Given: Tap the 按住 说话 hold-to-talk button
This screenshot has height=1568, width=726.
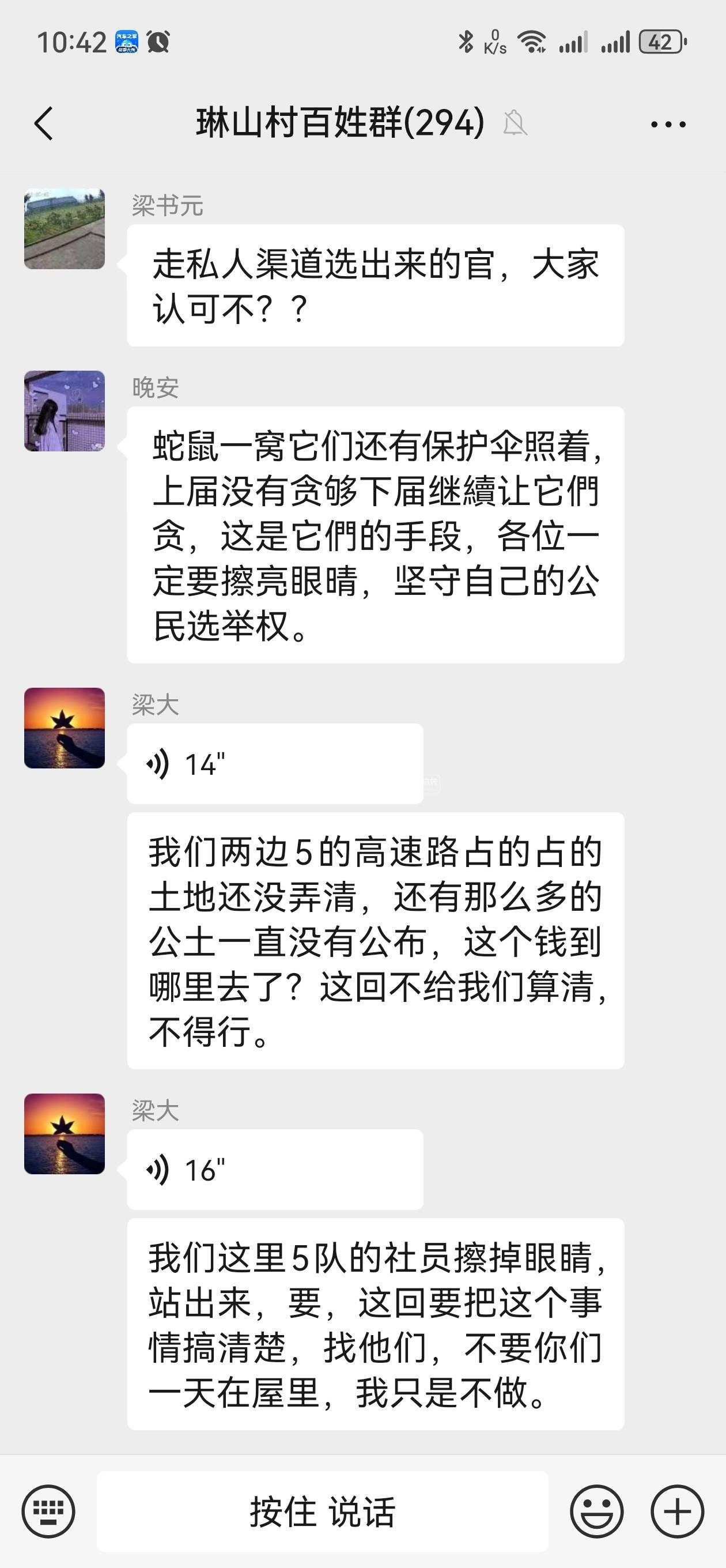Looking at the screenshot, I should pyautogui.click(x=322, y=1512).
